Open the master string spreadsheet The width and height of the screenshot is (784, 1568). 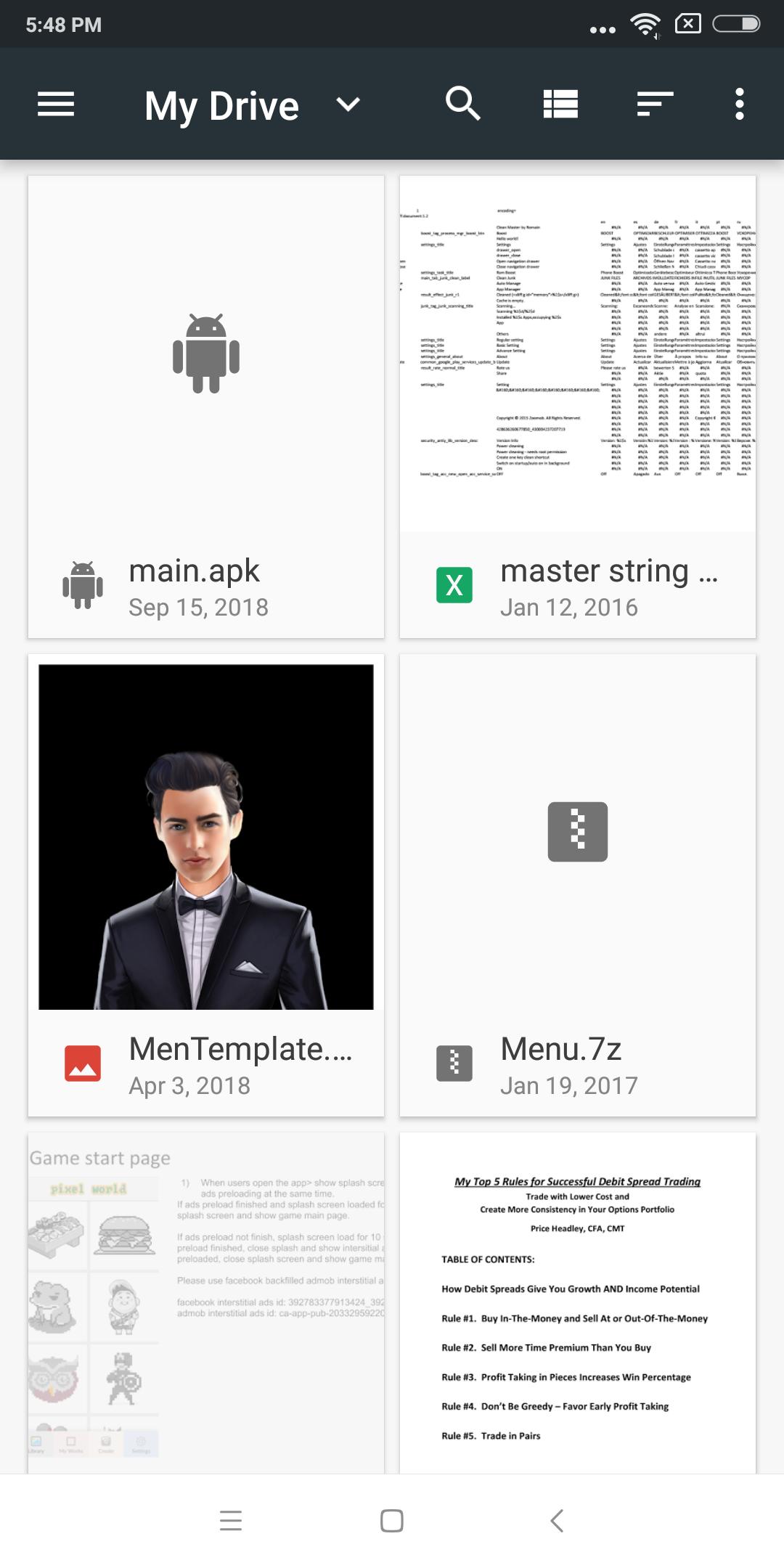point(578,407)
